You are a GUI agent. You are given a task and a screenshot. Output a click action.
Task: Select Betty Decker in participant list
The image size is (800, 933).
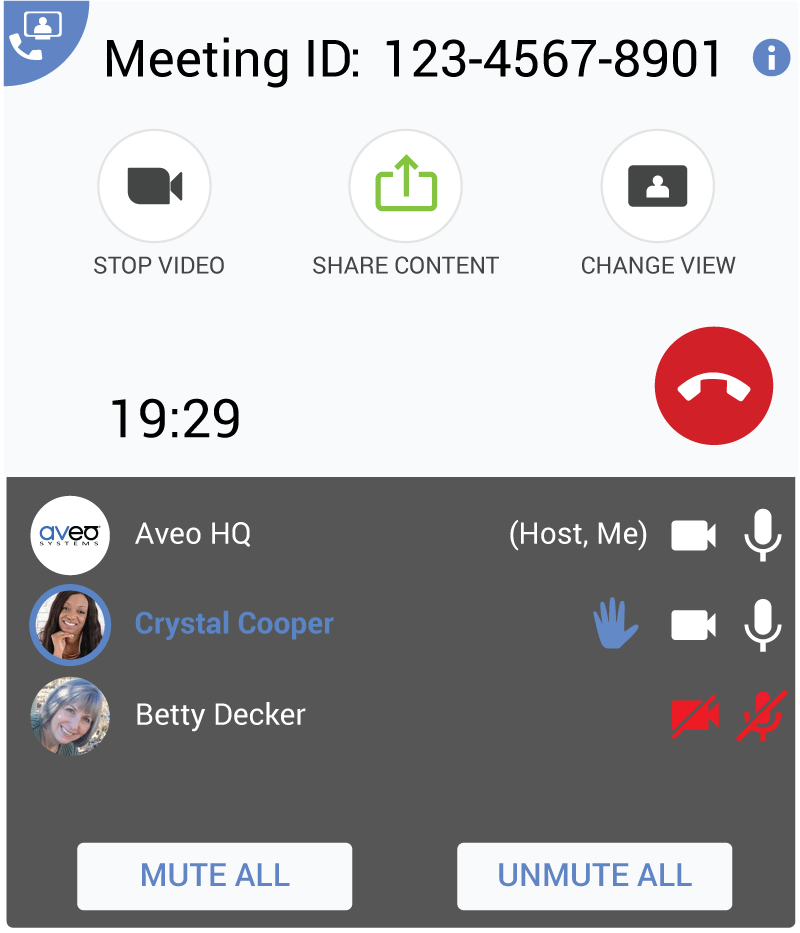220,715
